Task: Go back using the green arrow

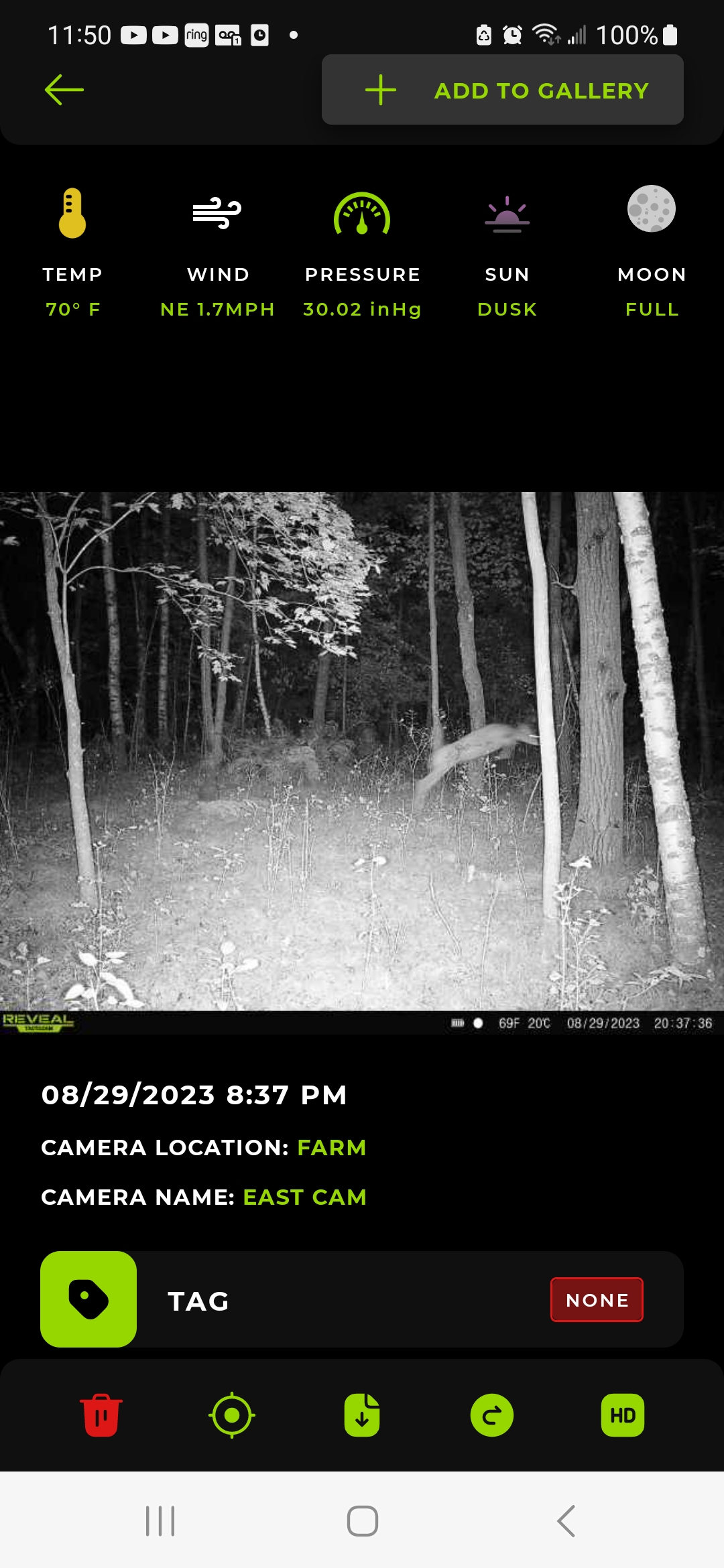Action: click(x=64, y=90)
